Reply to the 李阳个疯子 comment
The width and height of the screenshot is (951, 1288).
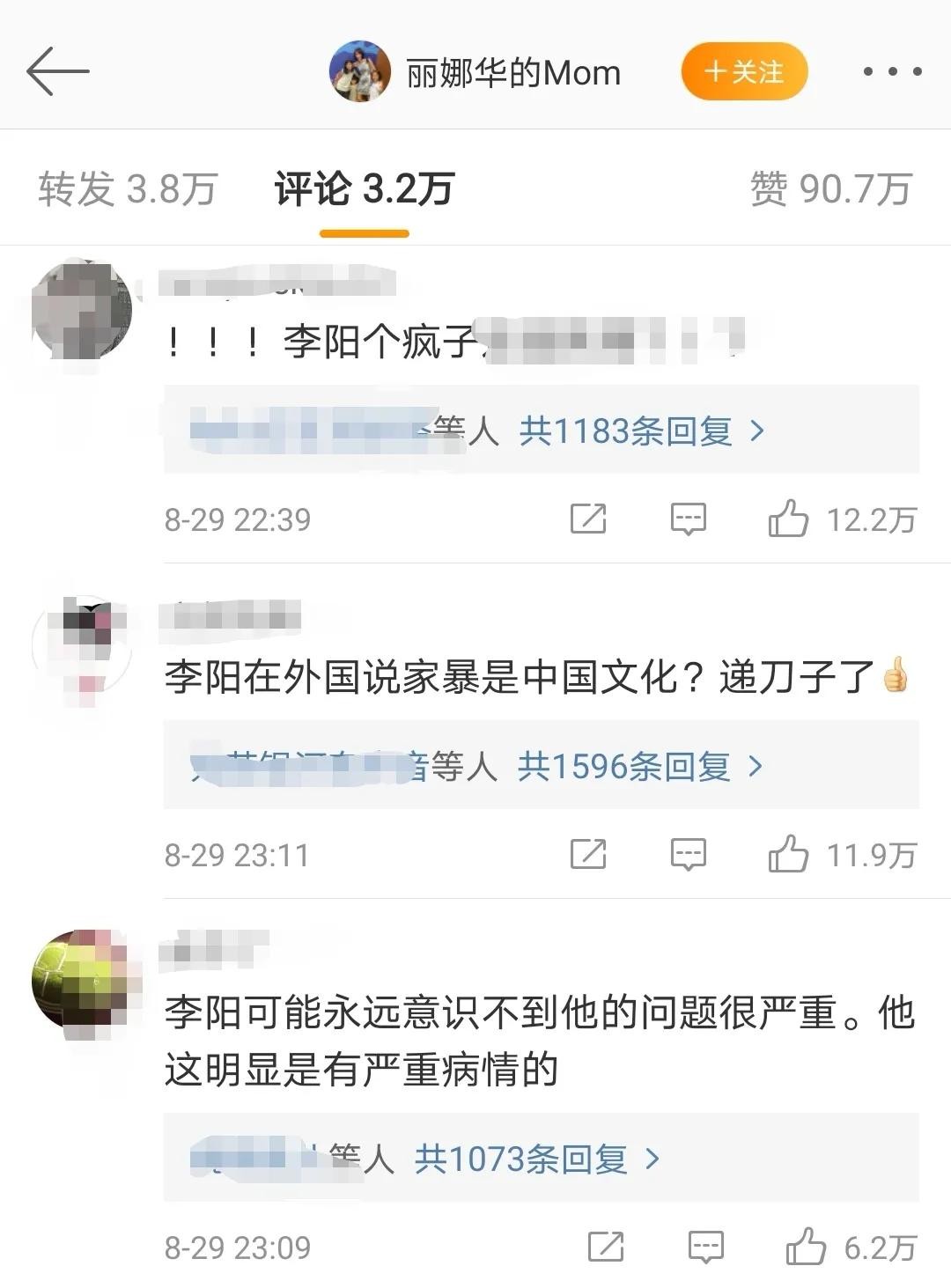(x=688, y=519)
